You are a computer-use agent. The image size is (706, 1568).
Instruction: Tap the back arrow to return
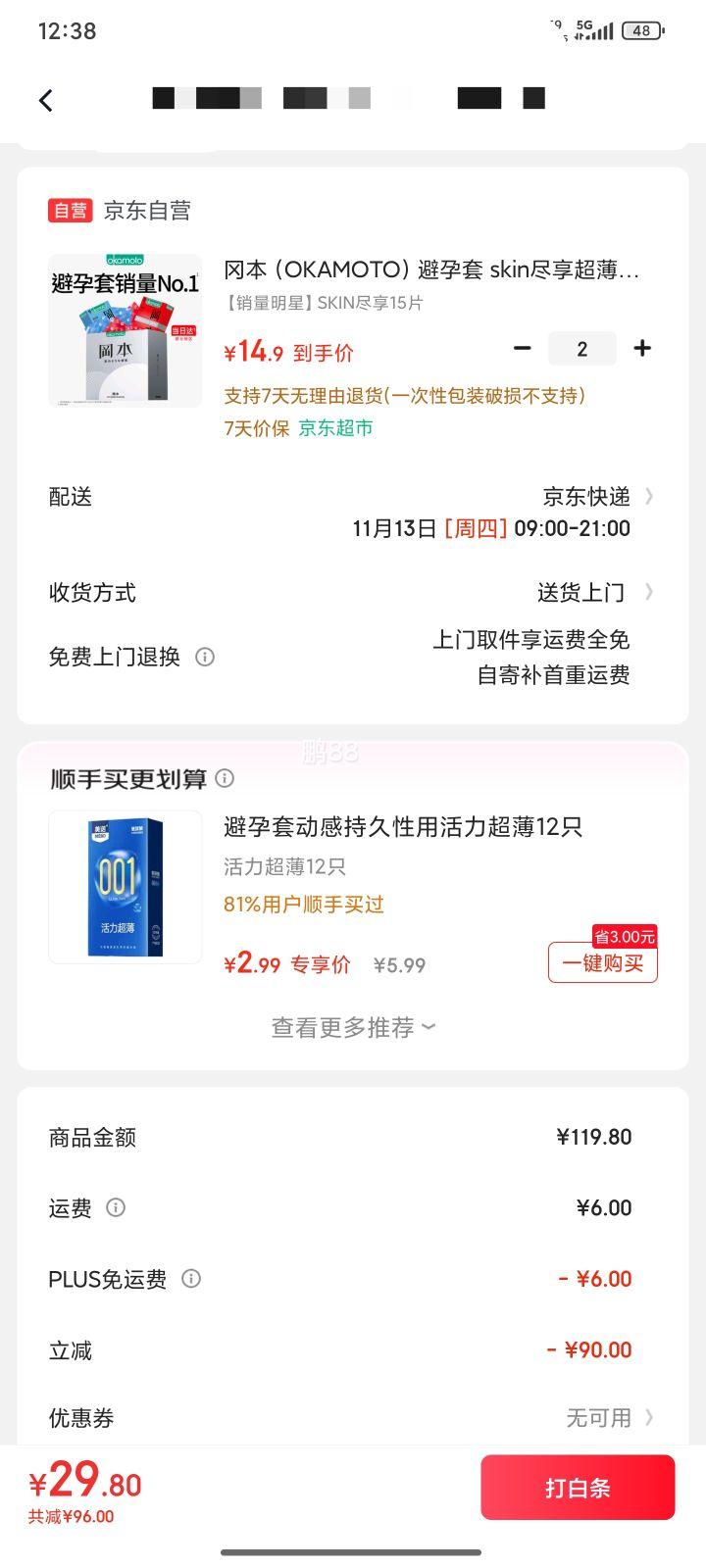pyautogui.click(x=45, y=99)
